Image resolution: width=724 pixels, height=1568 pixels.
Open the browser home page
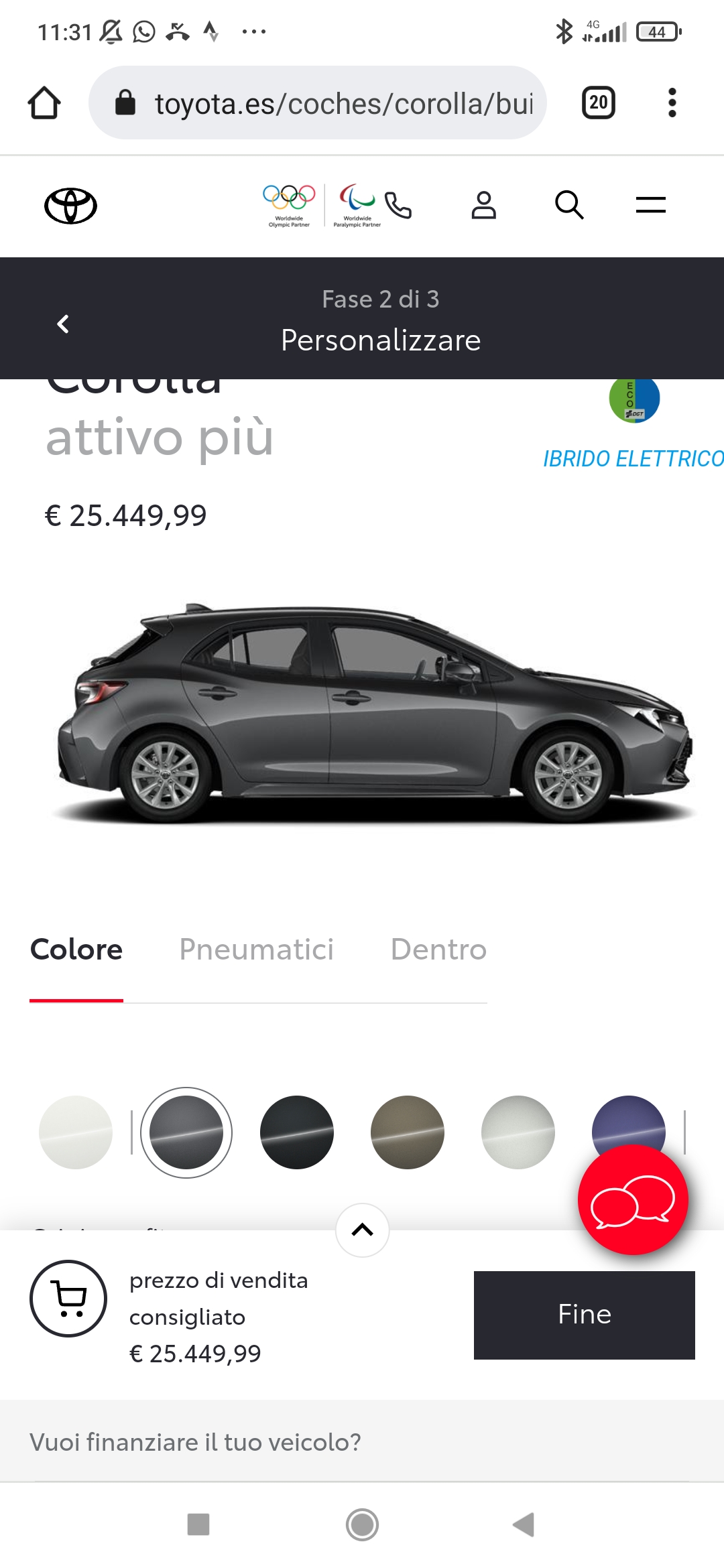[44, 103]
